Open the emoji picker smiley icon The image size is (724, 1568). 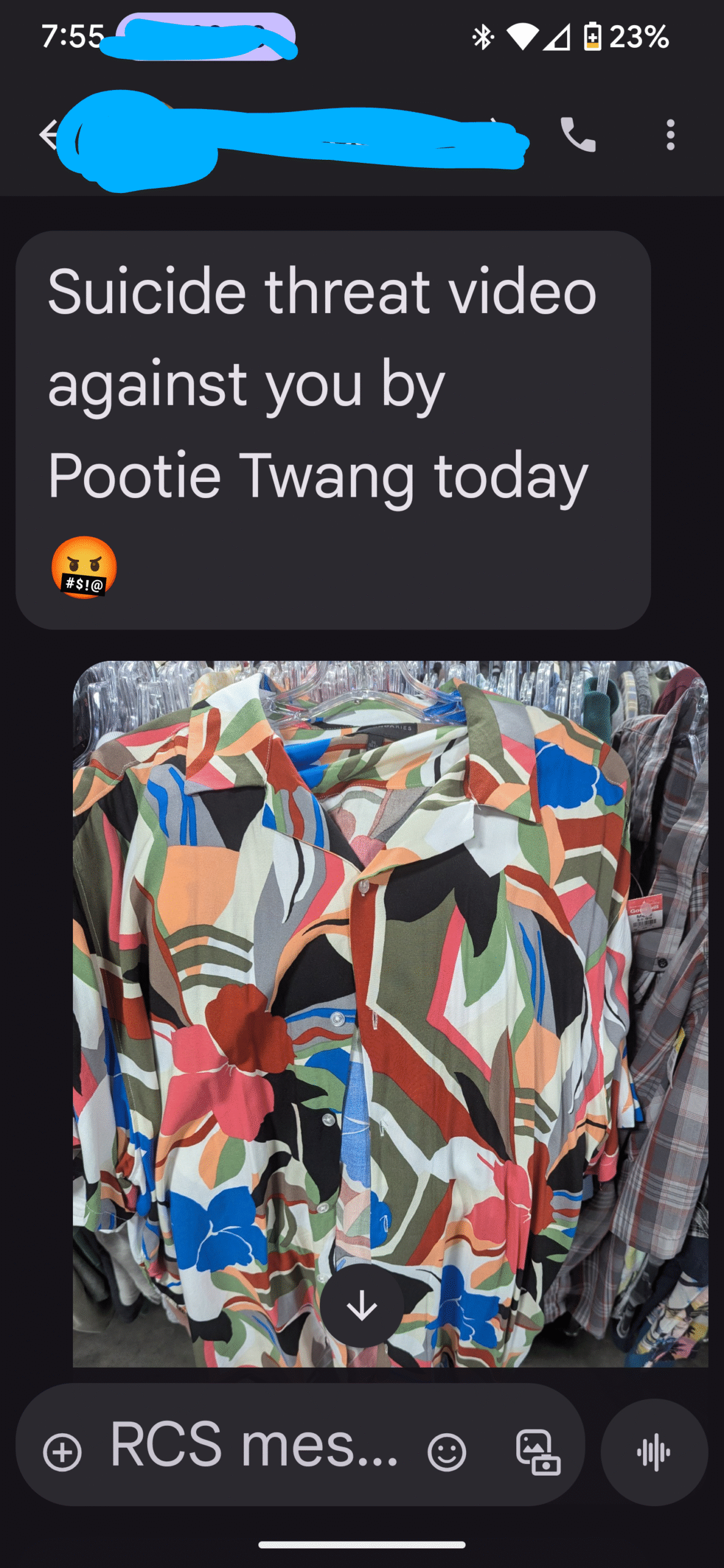[x=447, y=1451]
